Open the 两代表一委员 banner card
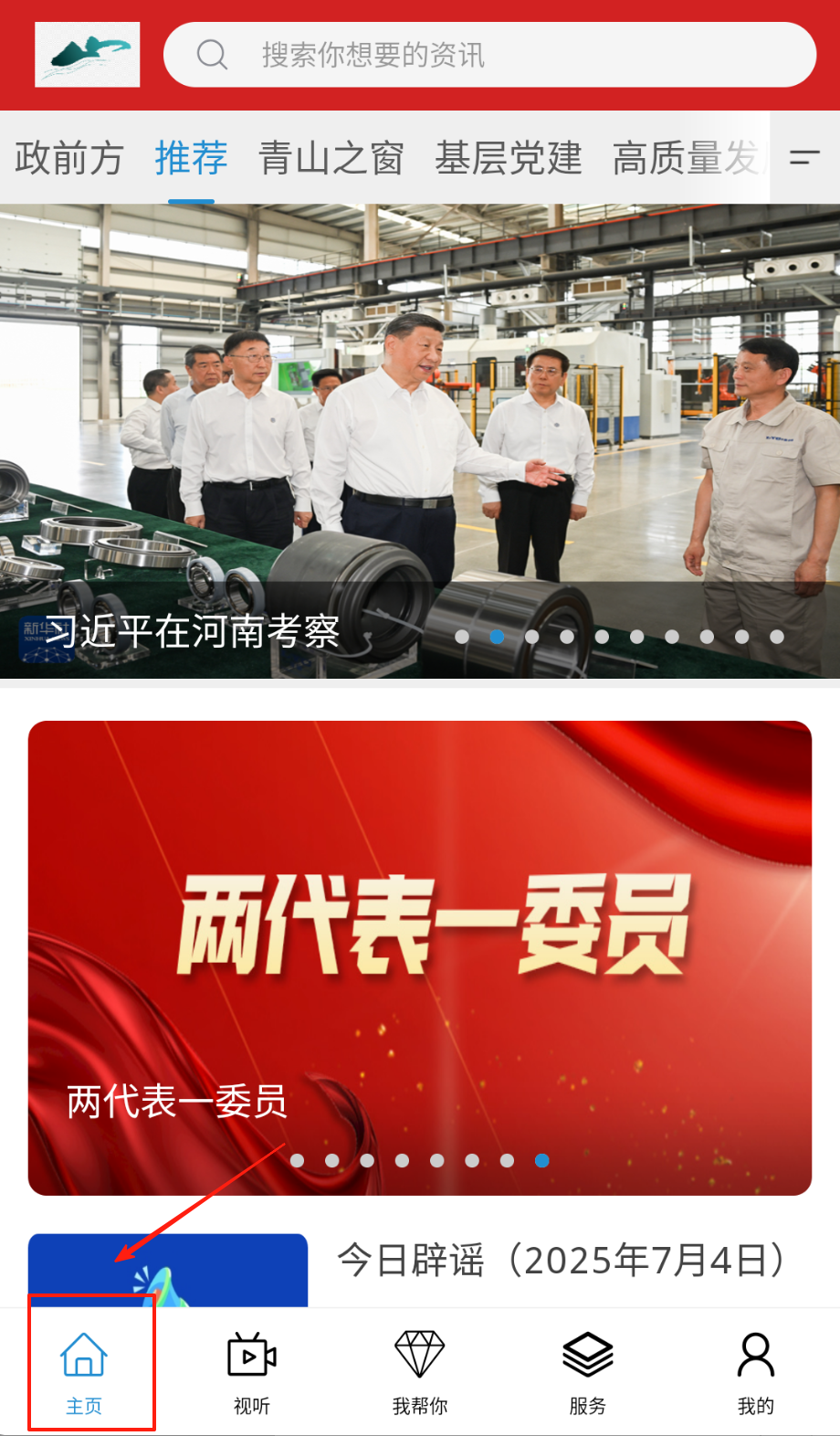840x1436 pixels. [x=420, y=957]
